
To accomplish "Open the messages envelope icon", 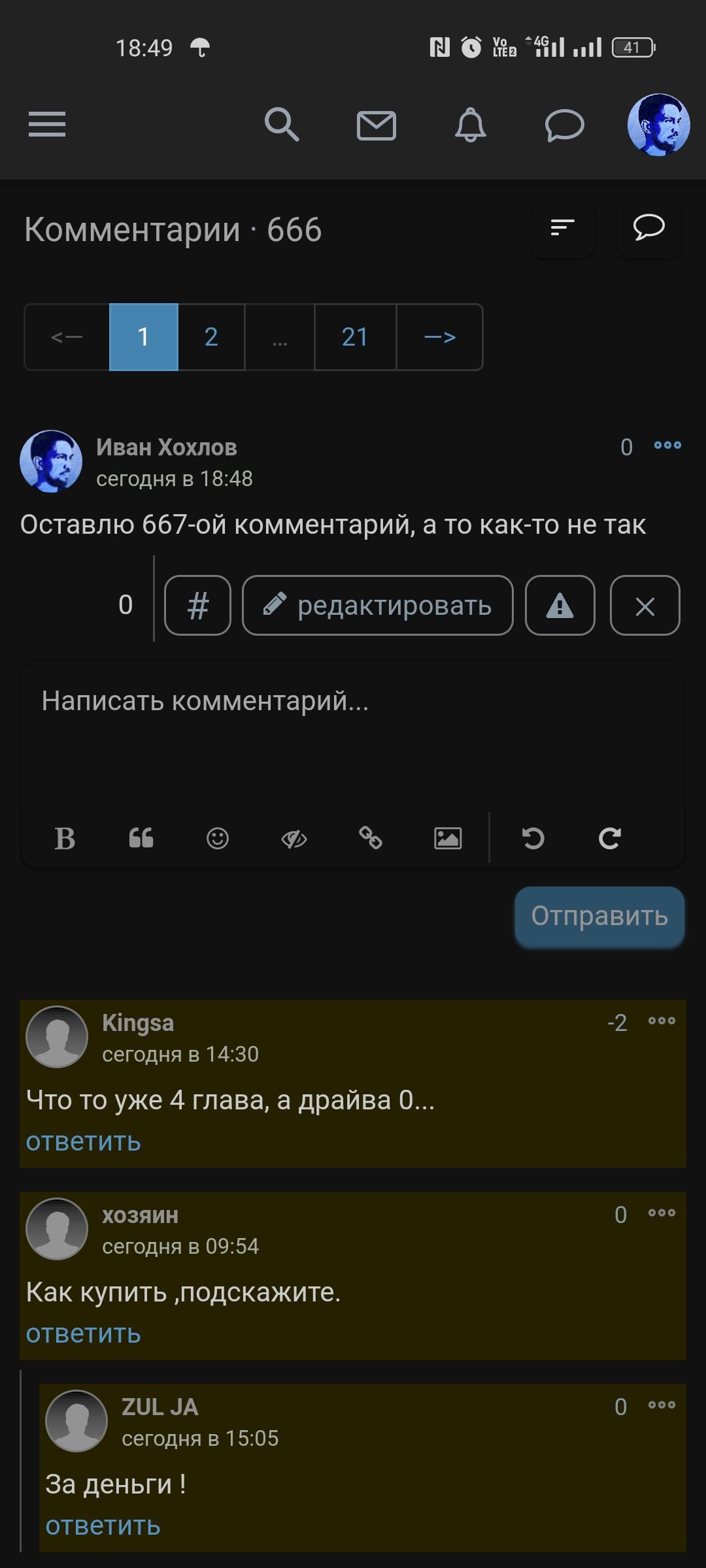I will click(376, 125).
